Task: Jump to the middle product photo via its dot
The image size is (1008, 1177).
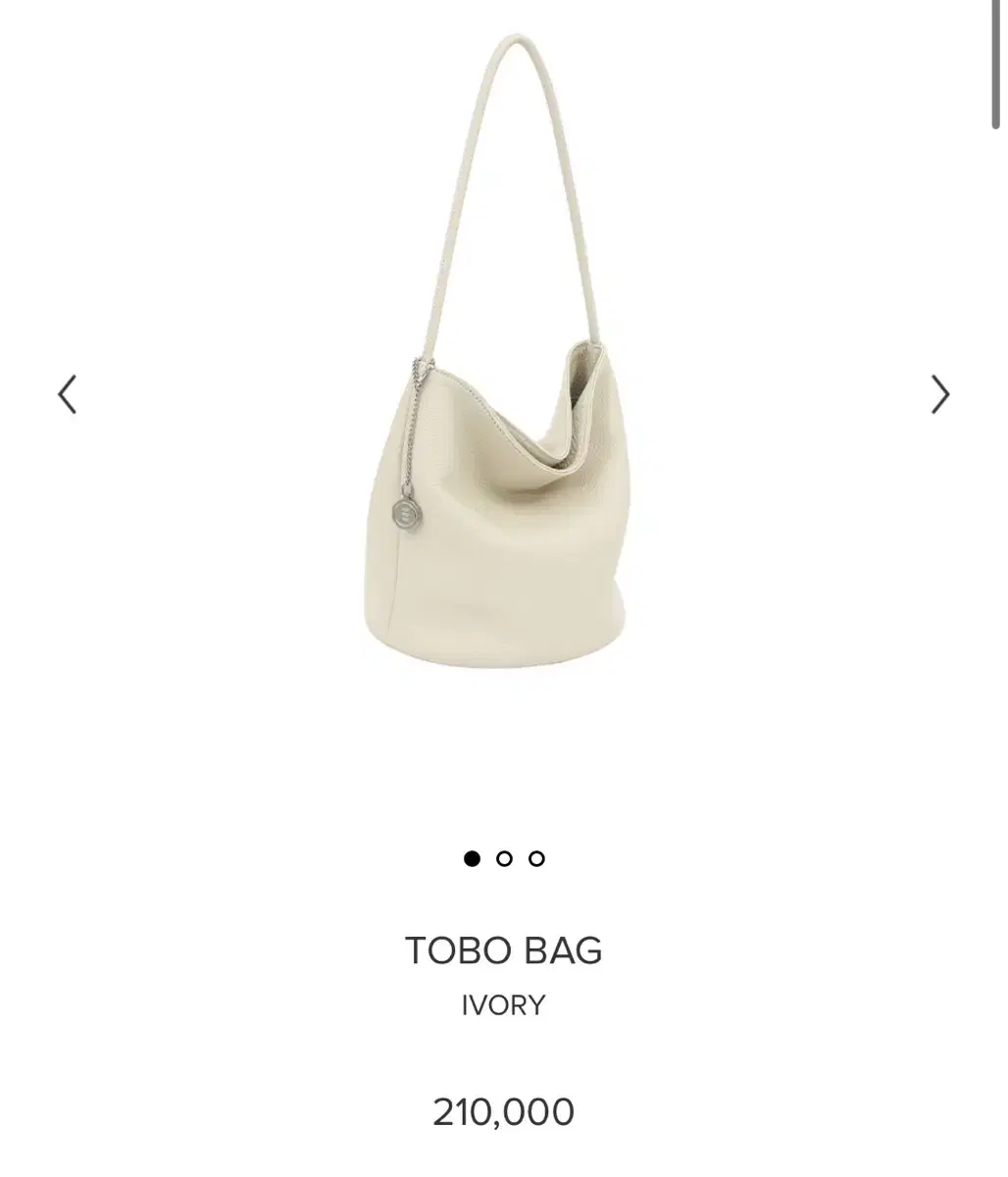Action: [x=504, y=857]
